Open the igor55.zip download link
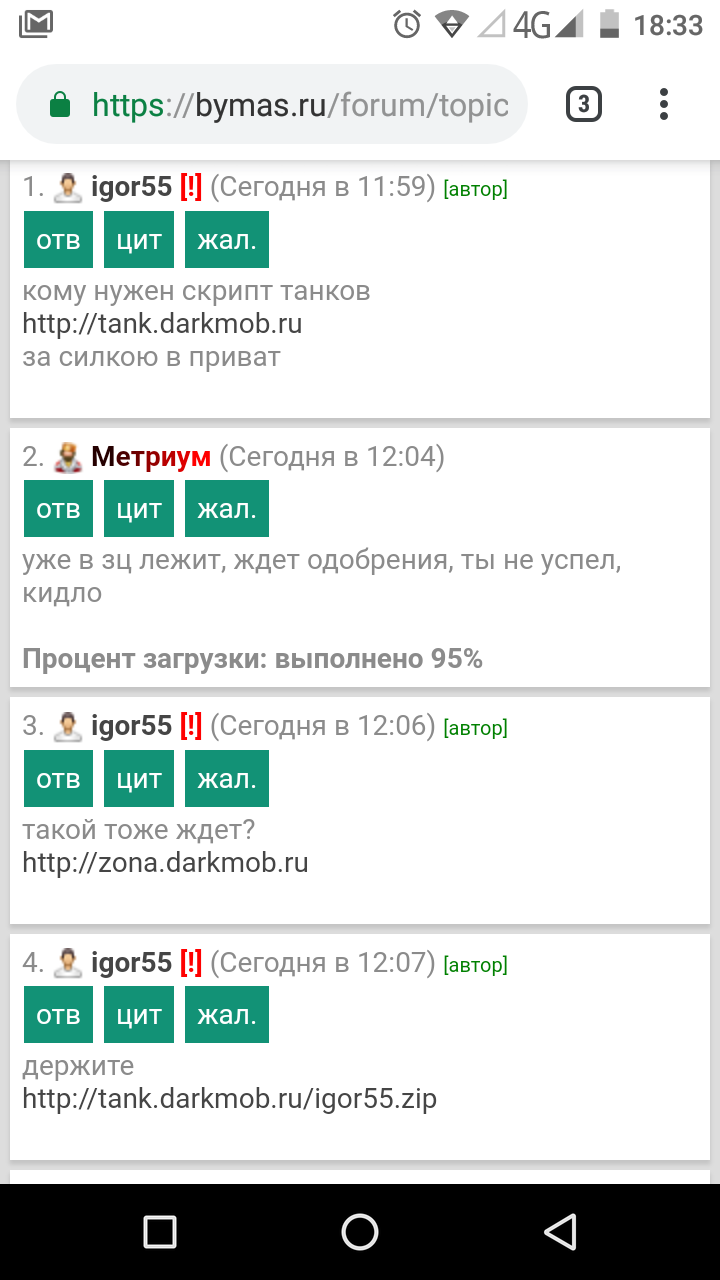This screenshot has height=1280, width=720. pyautogui.click(x=230, y=1099)
